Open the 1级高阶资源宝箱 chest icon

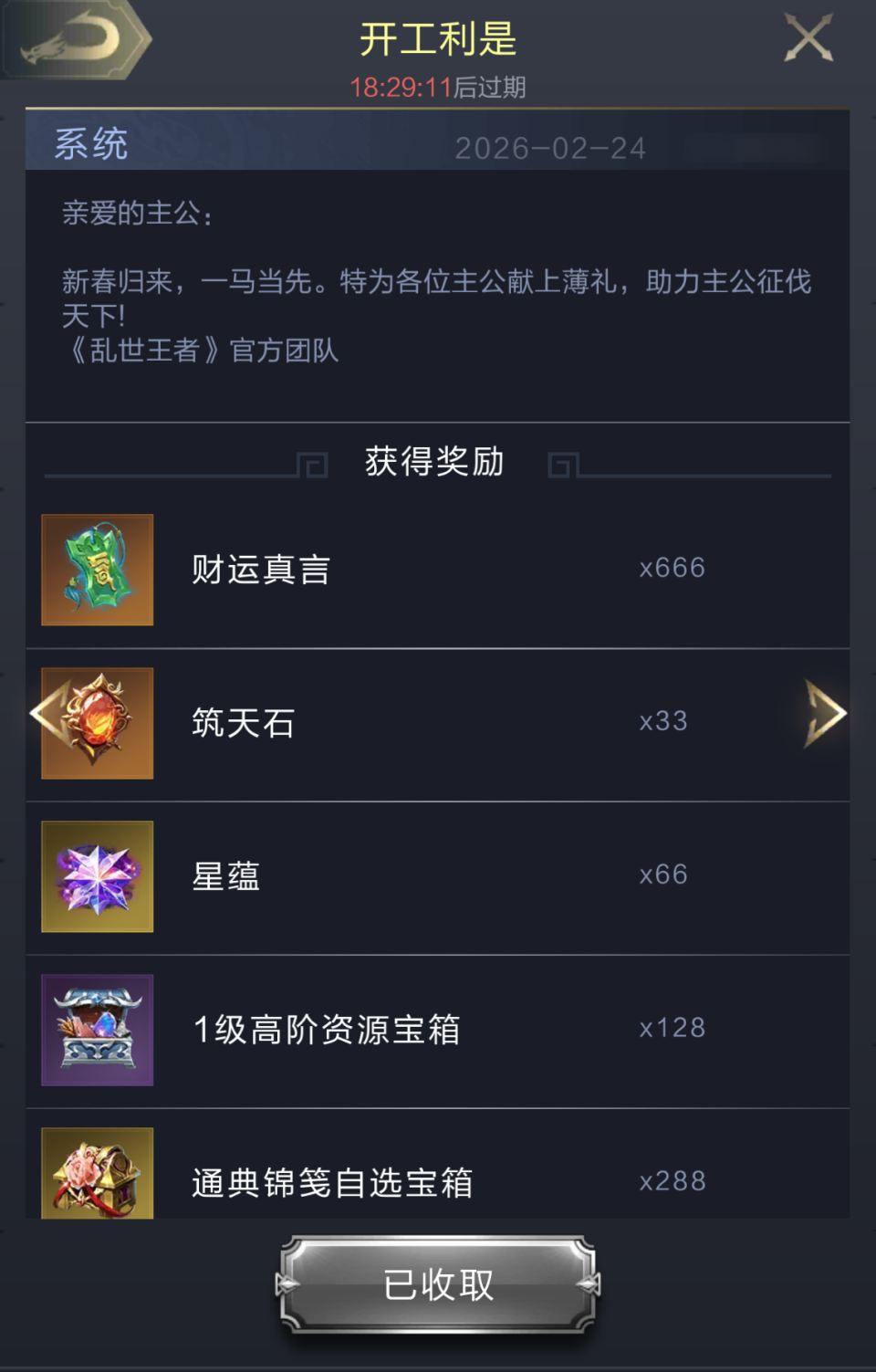(97, 1029)
